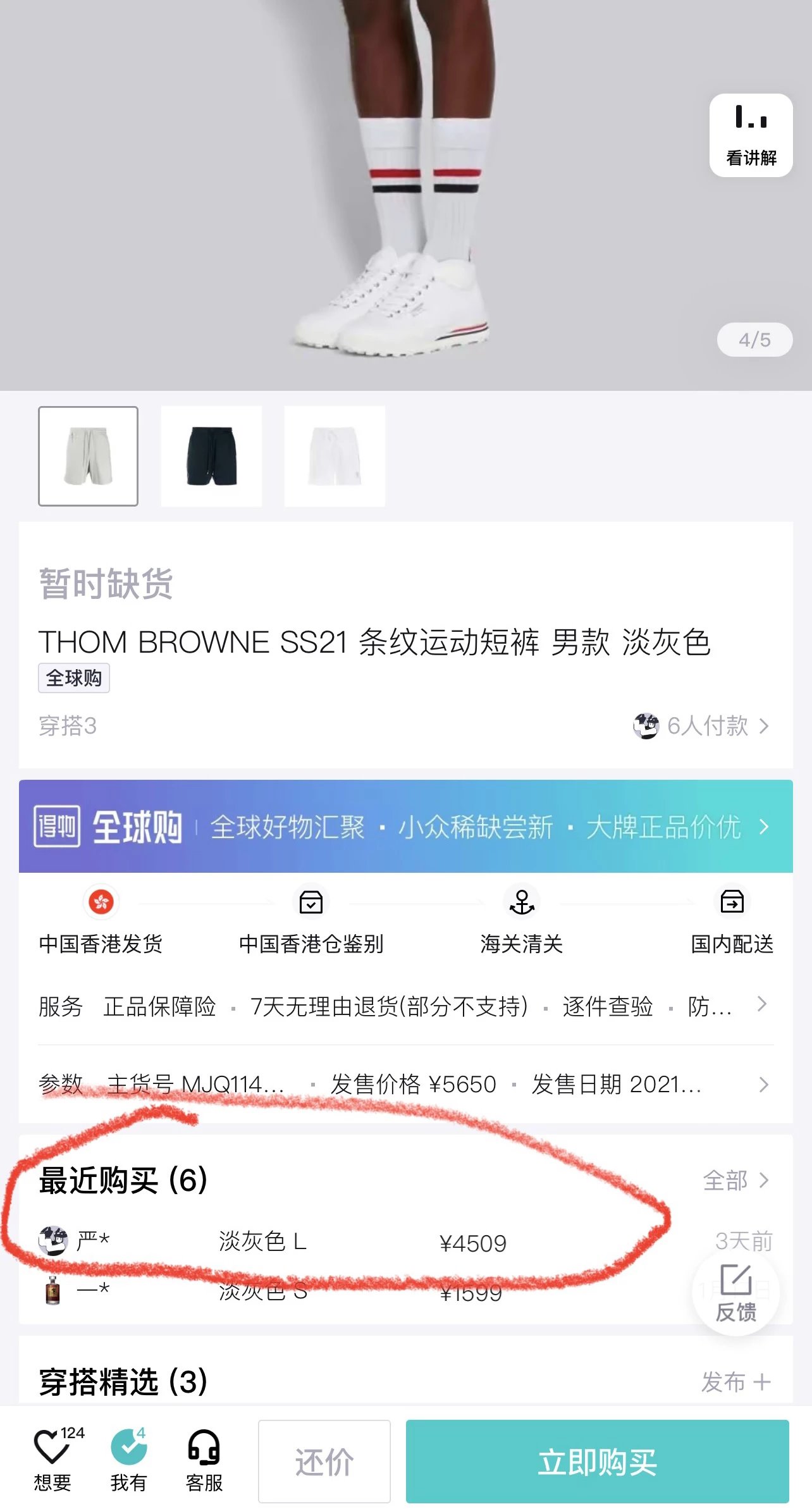Select the white shorts color thumbnail
Screen dimensions: 812x1509
335,456
